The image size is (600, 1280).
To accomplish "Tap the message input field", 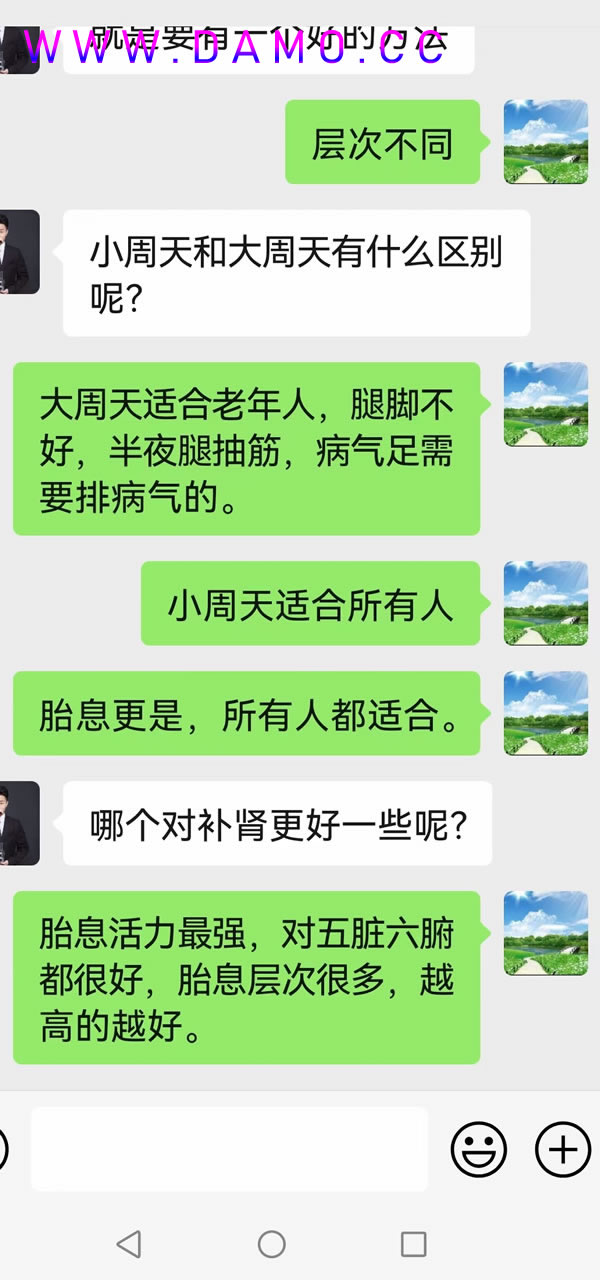I will [x=229, y=1149].
